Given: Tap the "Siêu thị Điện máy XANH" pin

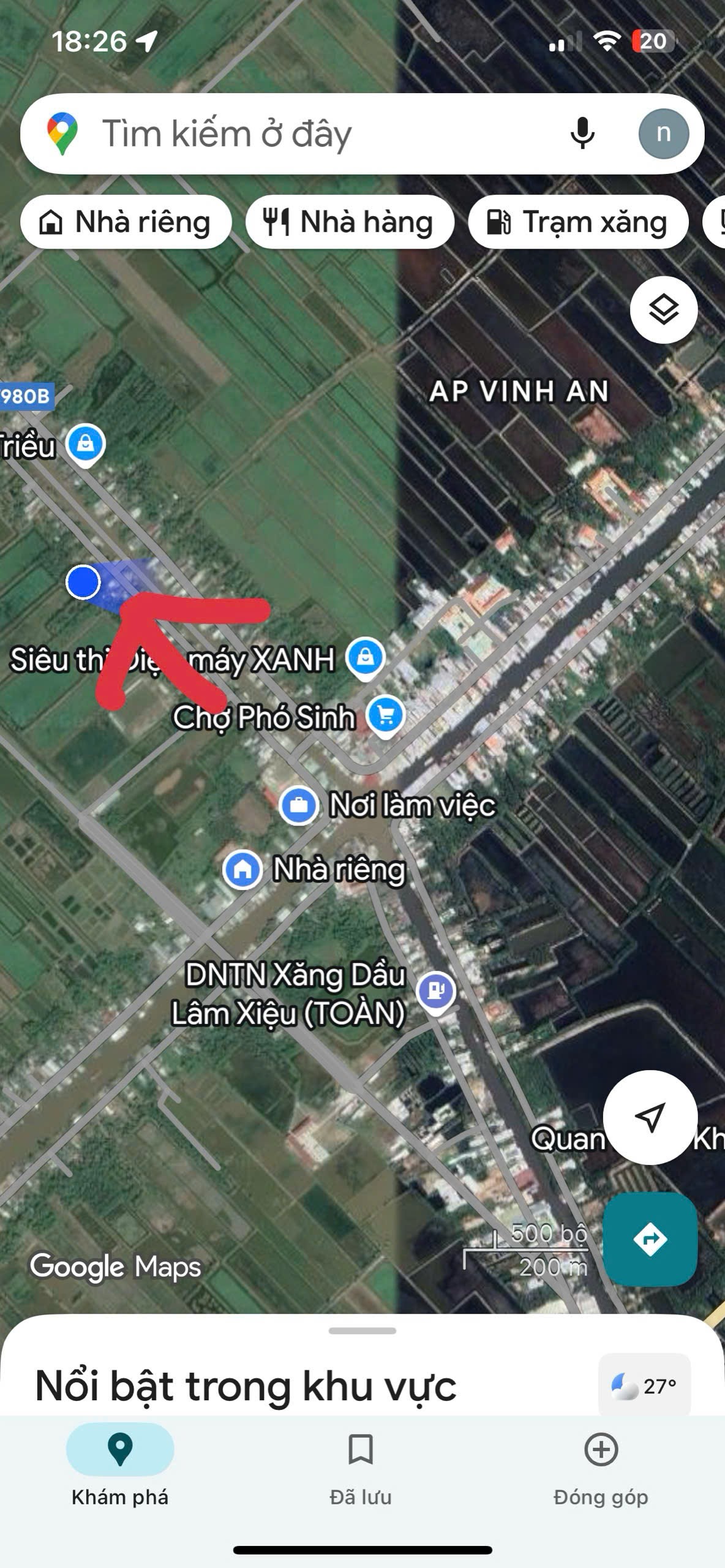Looking at the screenshot, I should pos(366,658).
